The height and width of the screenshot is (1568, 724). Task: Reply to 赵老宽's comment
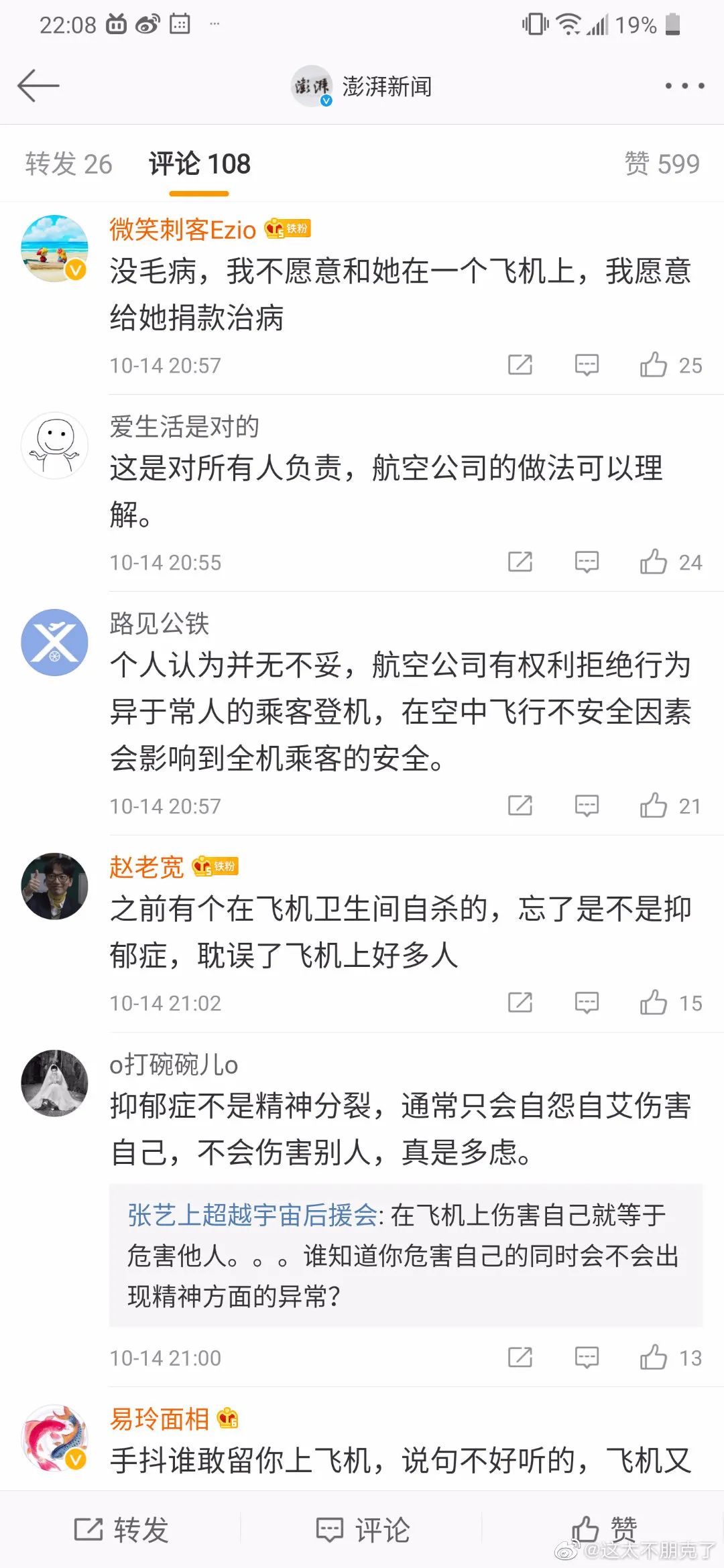[x=587, y=1003]
